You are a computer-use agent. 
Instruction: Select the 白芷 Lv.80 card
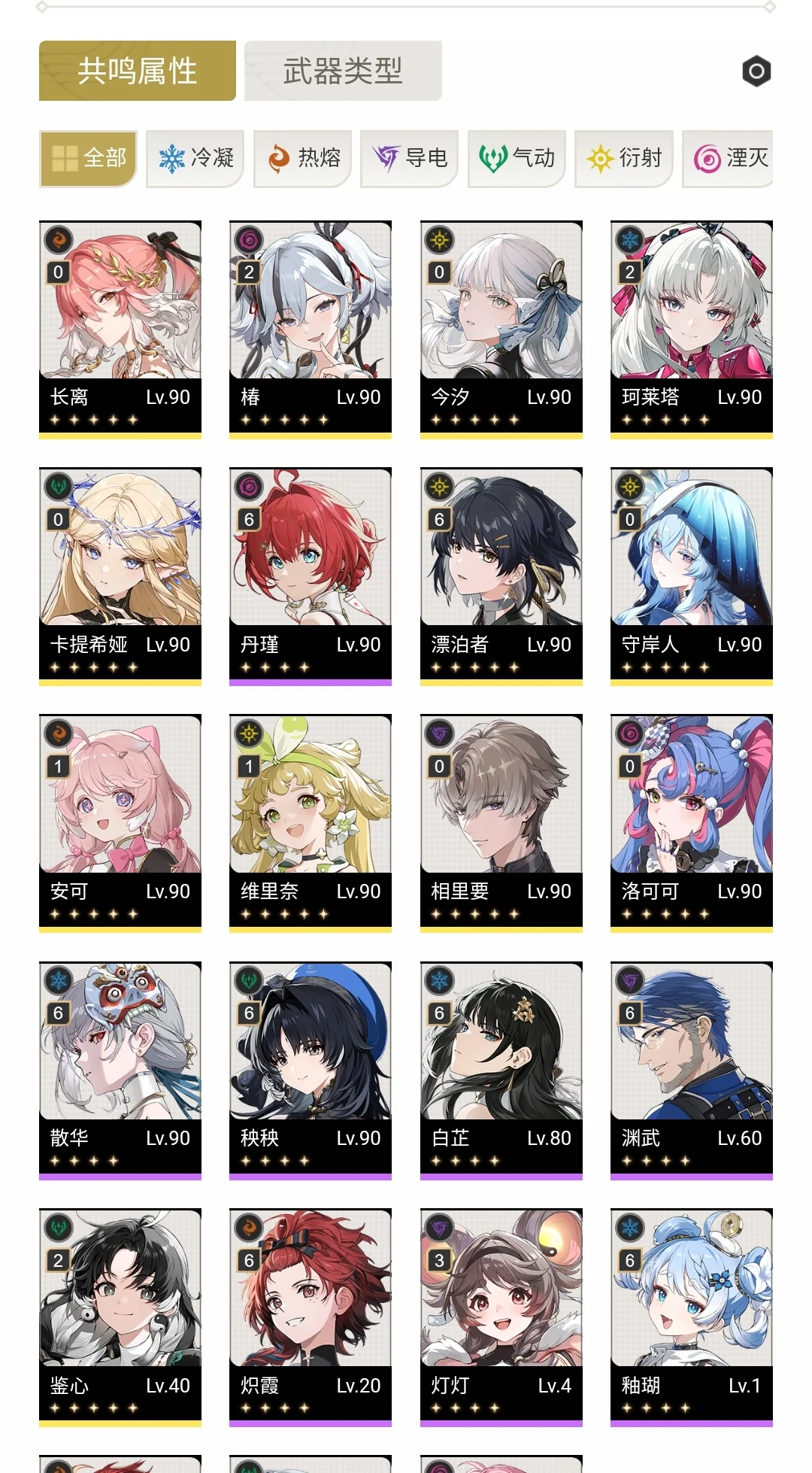tap(501, 1069)
